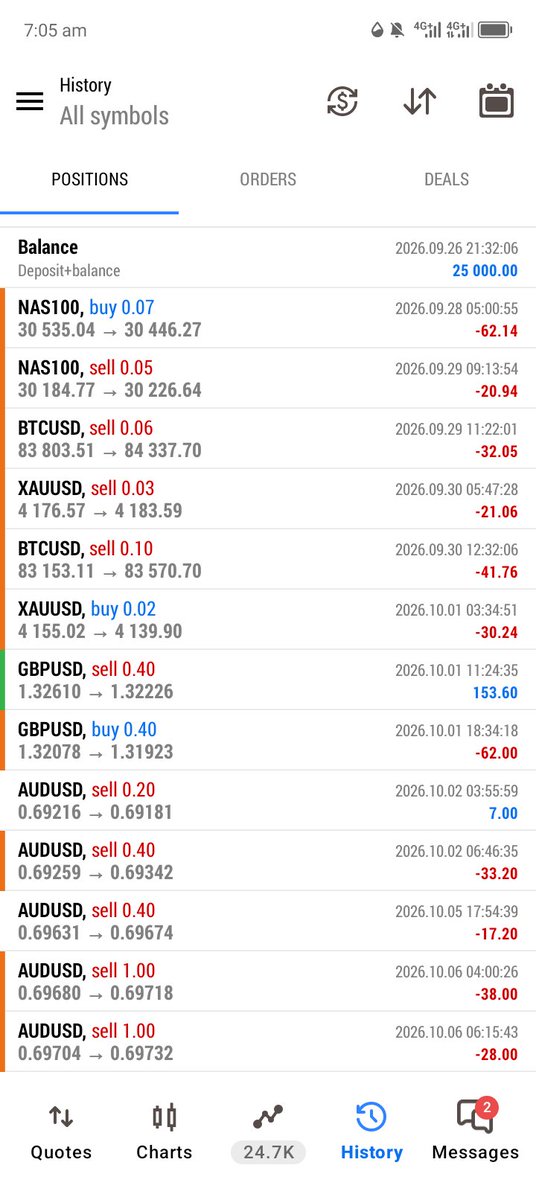Open the NAS100 buy 0.07 position

(268, 318)
